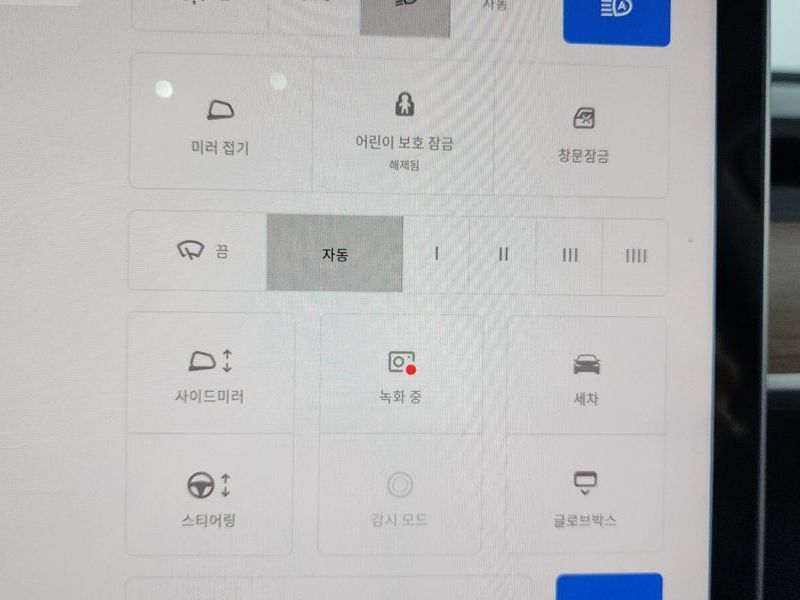Viewport: 800px width, 600px height.
Task: Turn wipers off with 끔
Action: pyautogui.click(x=198, y=253)
